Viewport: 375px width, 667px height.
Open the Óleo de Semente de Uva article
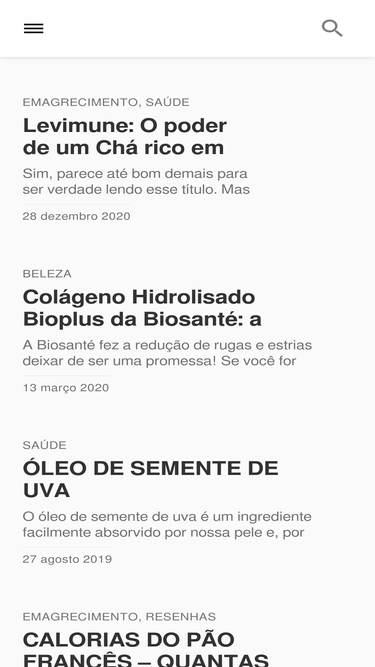pyautogui.click(x=151, y=479)
